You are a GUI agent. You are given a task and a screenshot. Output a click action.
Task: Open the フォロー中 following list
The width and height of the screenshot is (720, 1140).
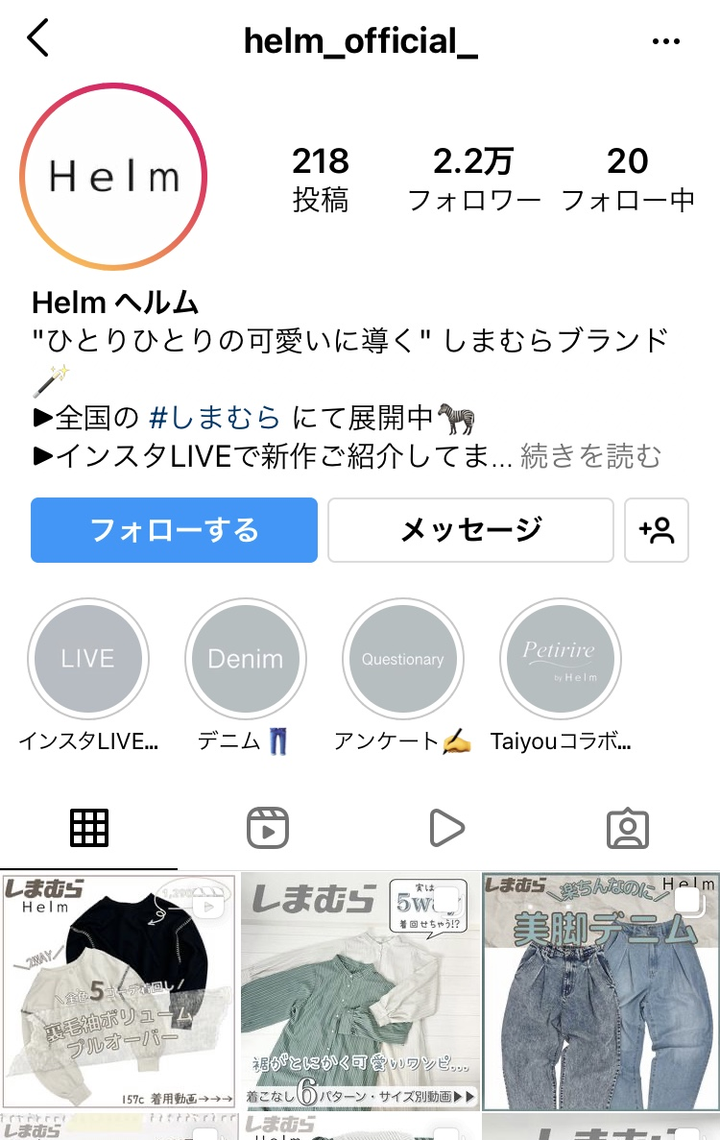click(627, 180)
